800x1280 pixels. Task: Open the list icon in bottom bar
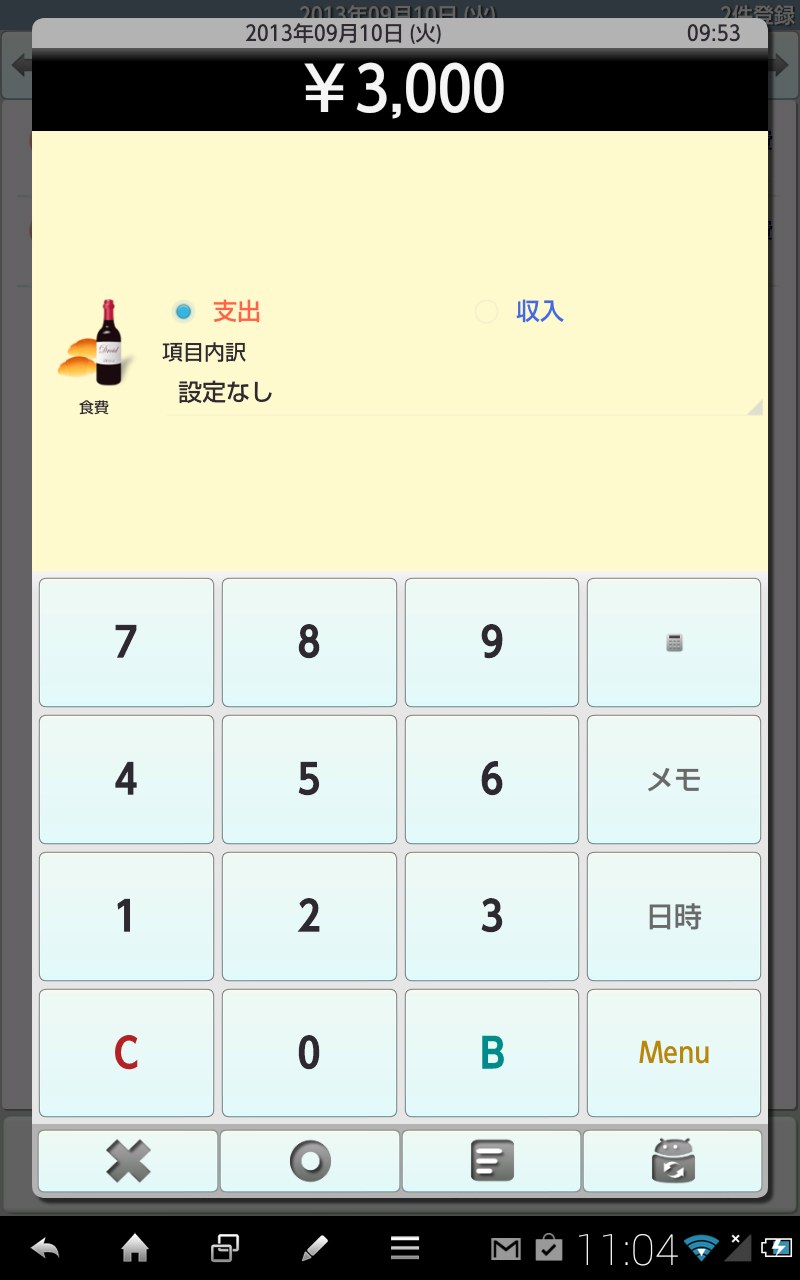point(491,1161)
